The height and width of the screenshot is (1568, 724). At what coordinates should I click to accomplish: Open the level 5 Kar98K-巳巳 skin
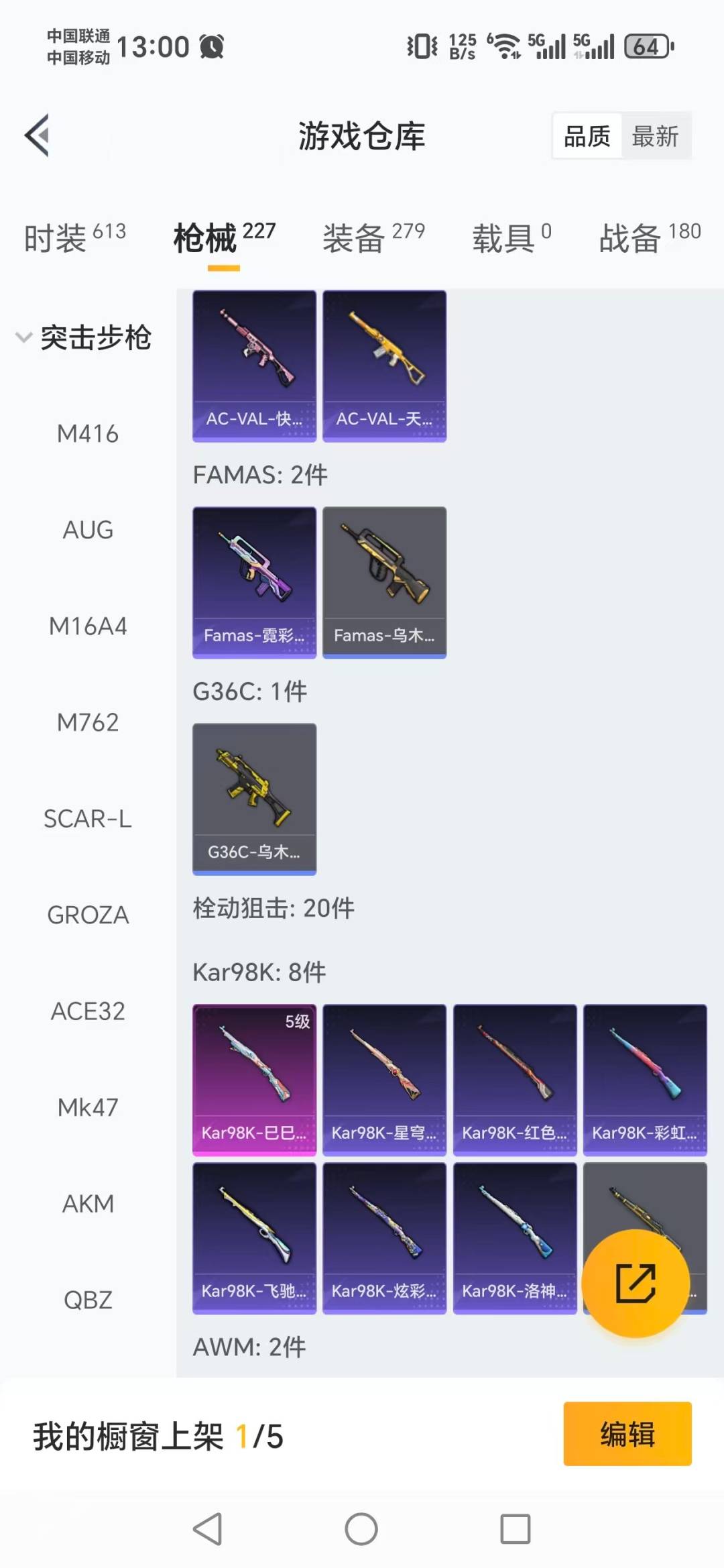254,1080
